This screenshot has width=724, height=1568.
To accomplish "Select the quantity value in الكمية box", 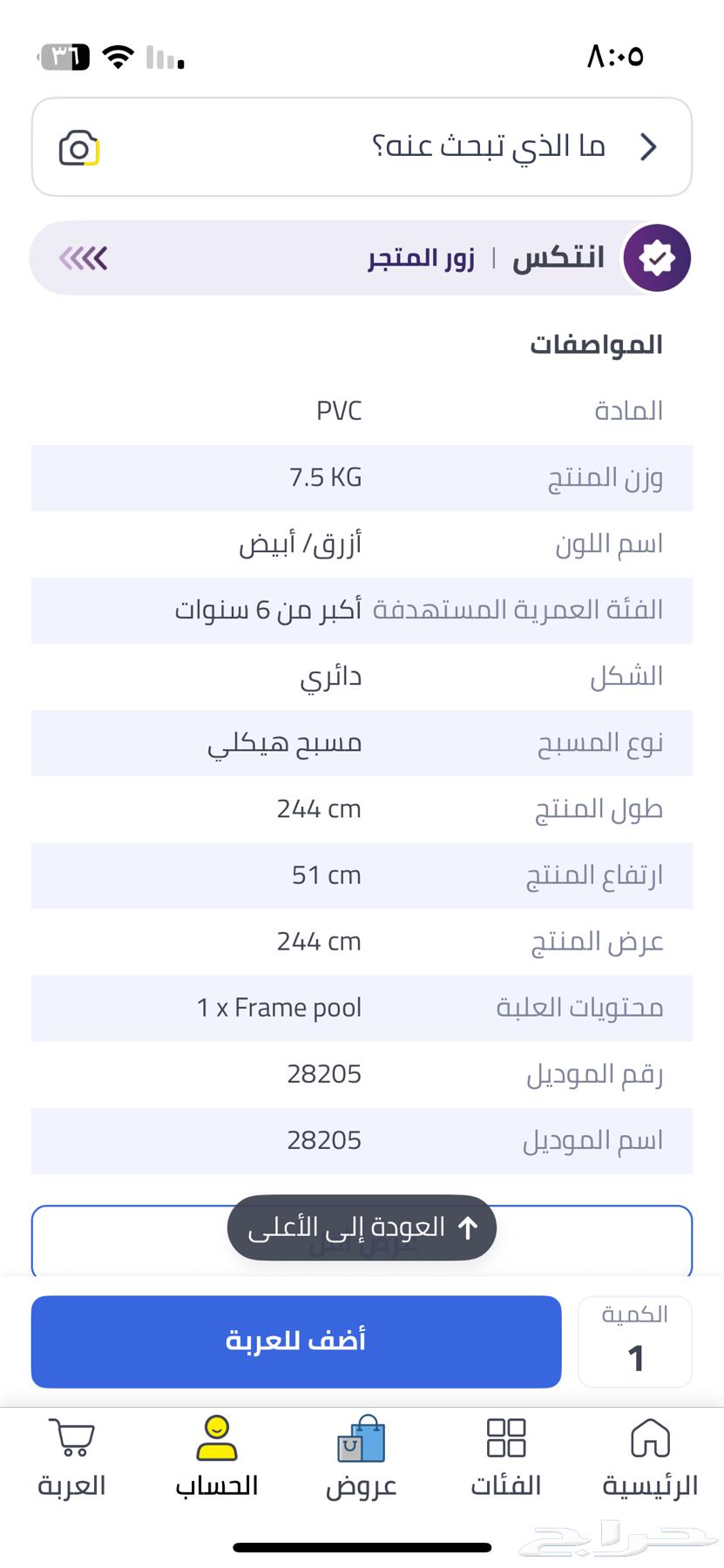I will (x=635, y=1356).
